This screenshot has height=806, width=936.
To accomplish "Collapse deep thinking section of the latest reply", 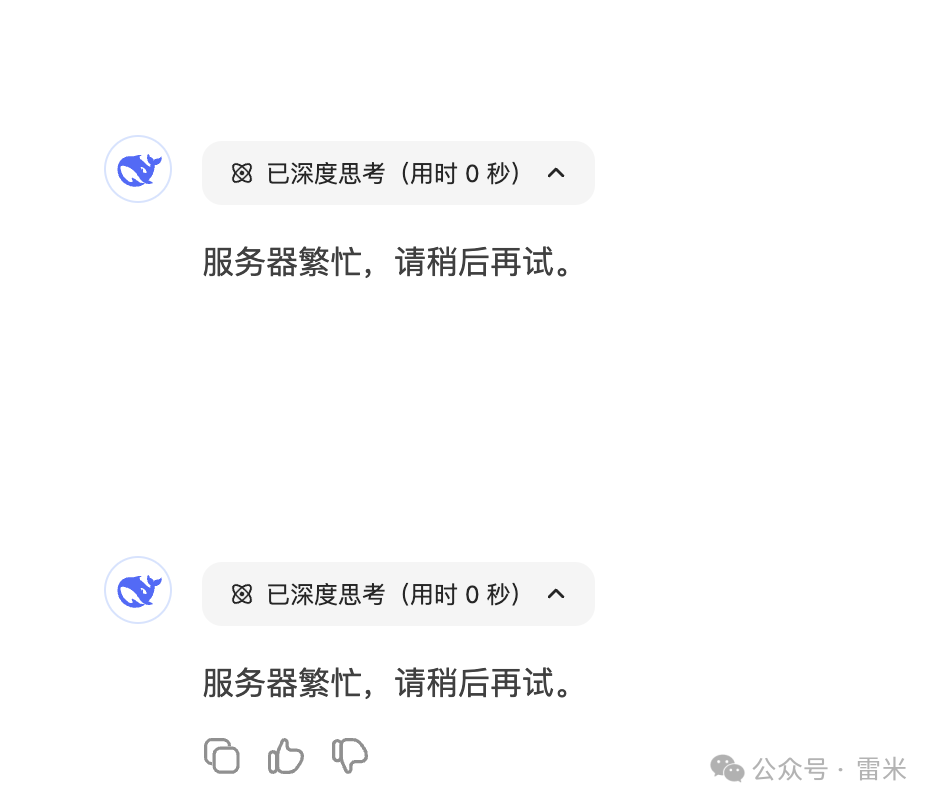I will pos(556,594).
